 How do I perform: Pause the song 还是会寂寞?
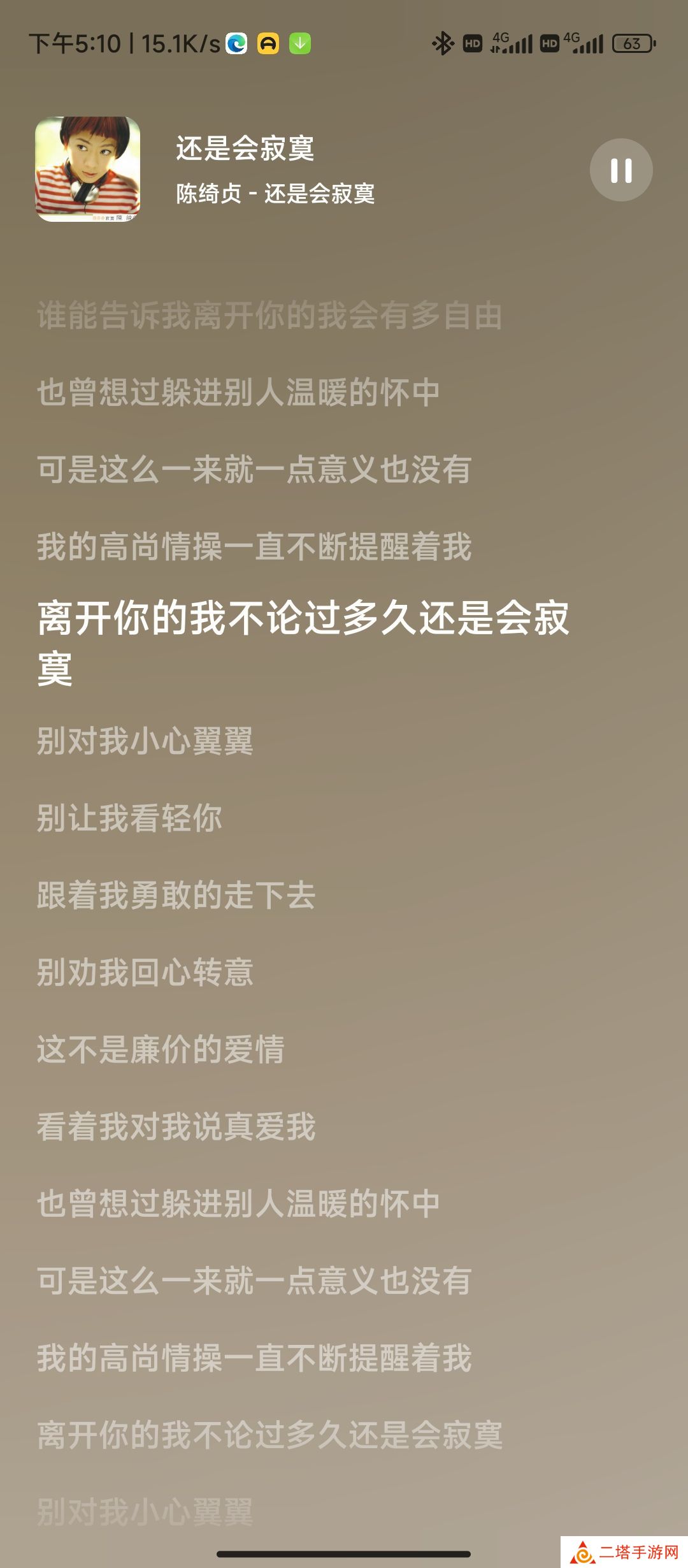point(620,170)
